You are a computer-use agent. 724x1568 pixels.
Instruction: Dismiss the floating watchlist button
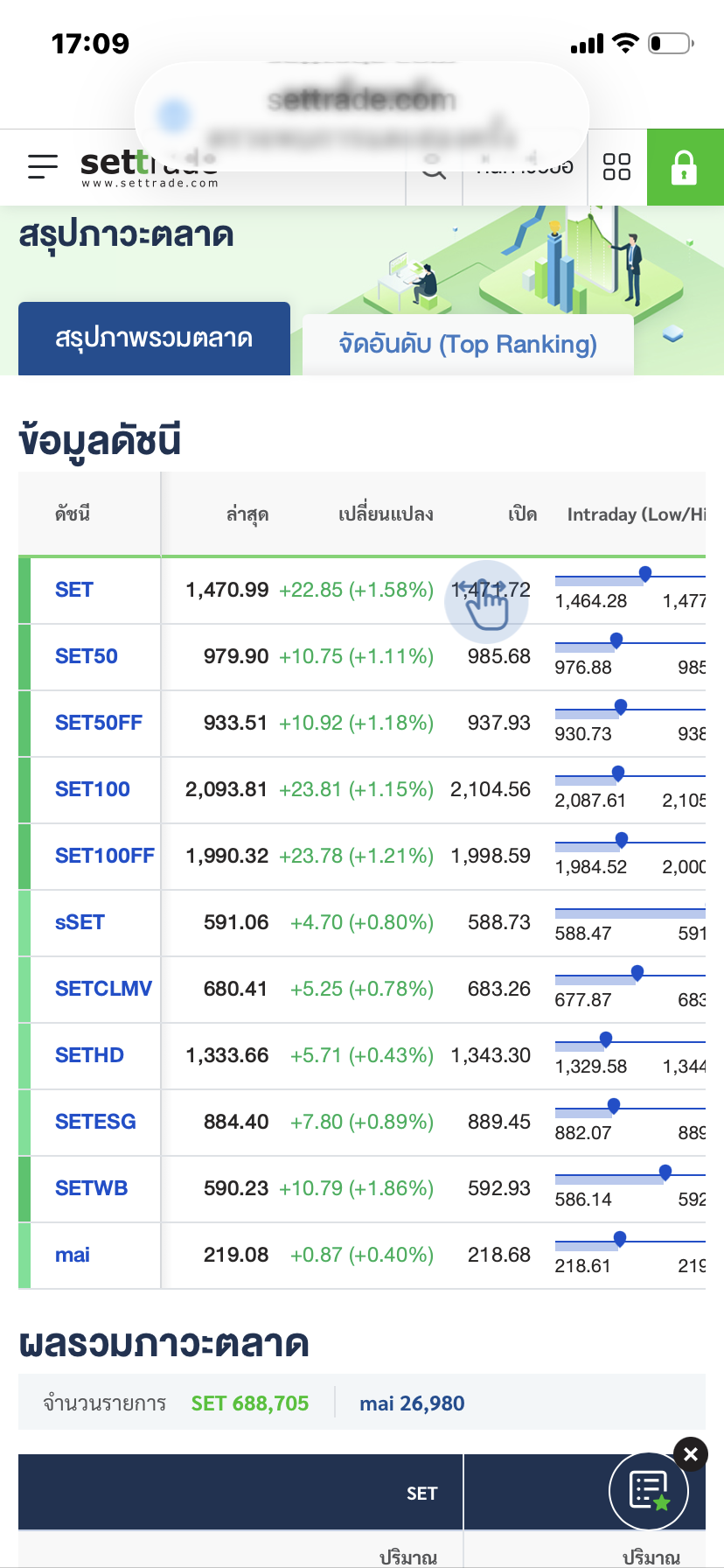[691, 1454]
